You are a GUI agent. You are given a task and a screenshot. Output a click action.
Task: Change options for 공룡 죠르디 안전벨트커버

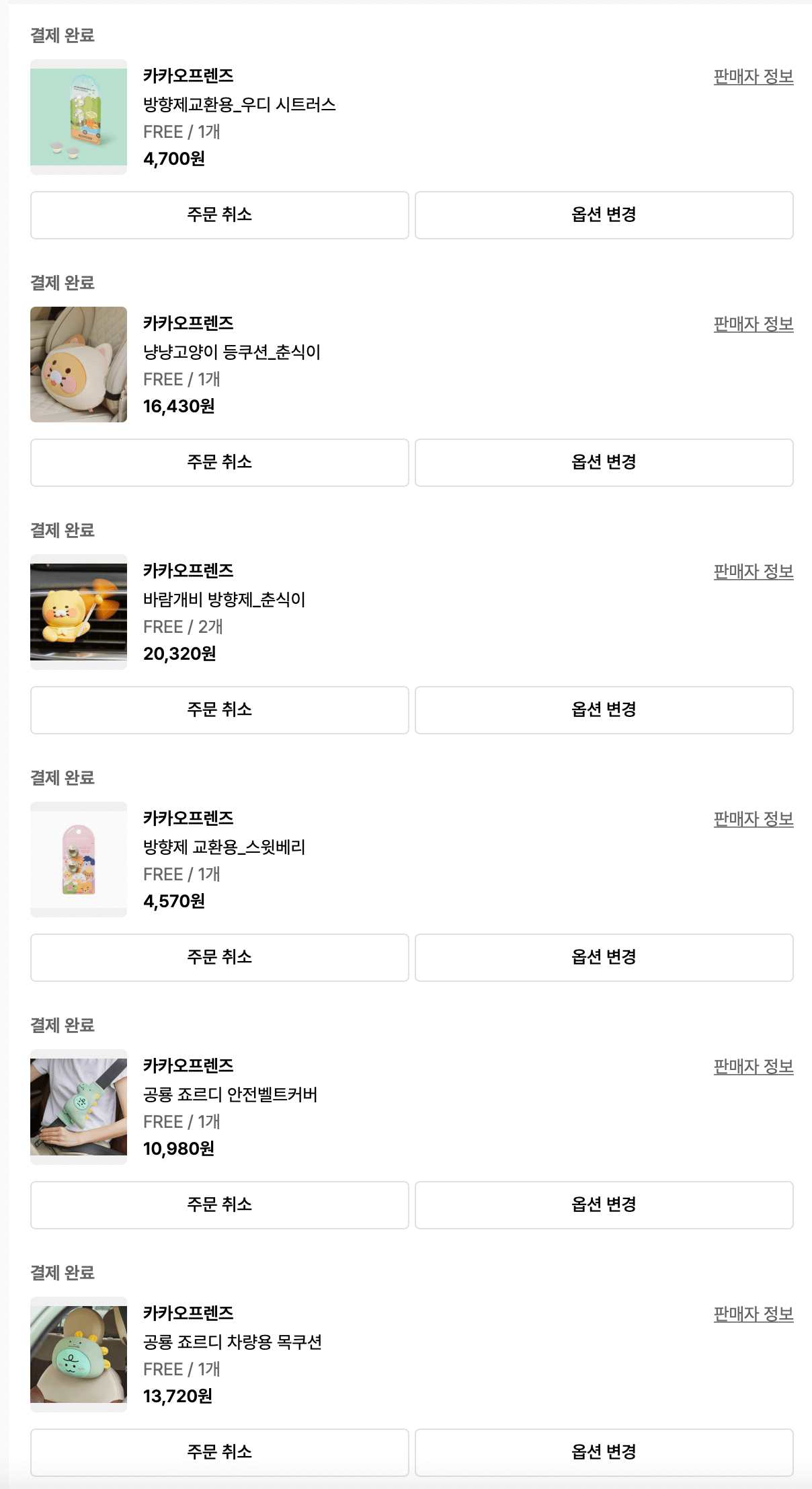coord(604,1205)
